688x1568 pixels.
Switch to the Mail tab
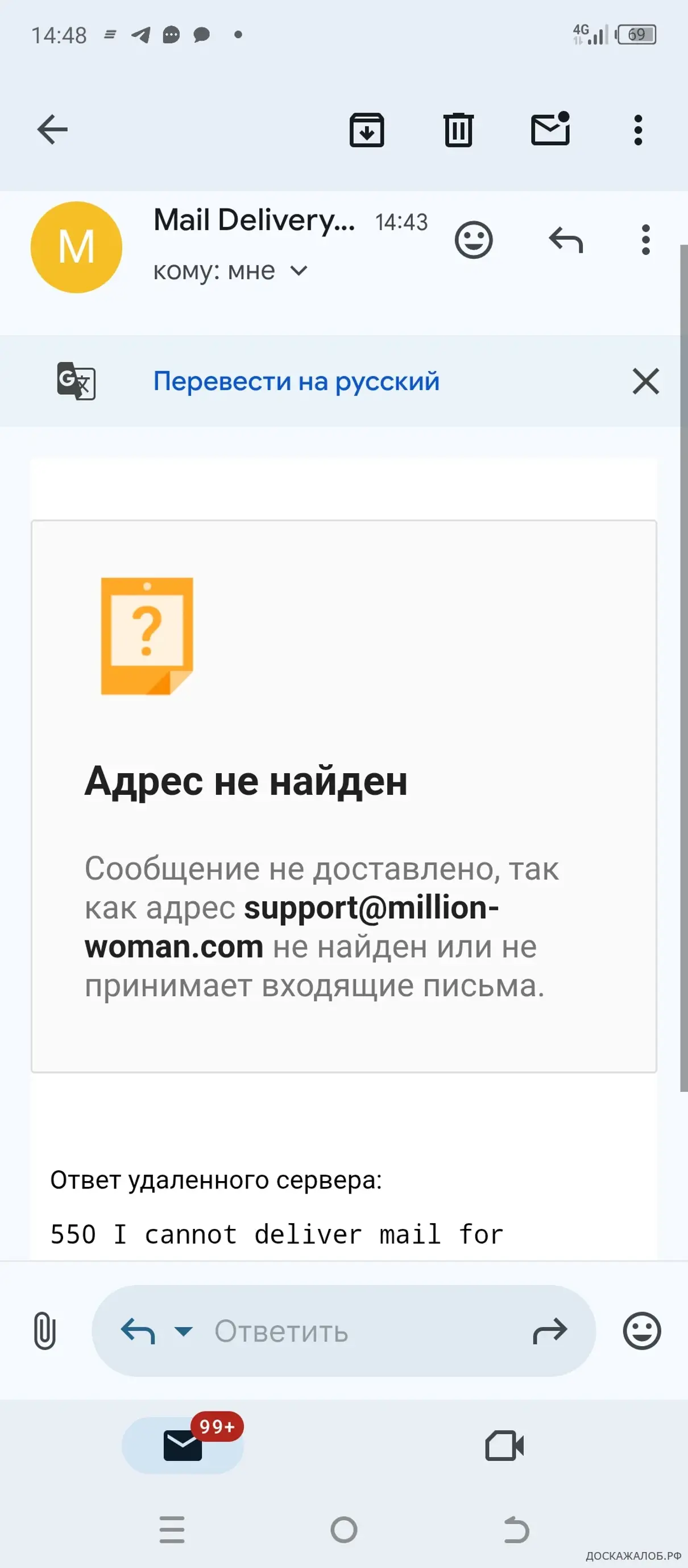coord(183,1446)
